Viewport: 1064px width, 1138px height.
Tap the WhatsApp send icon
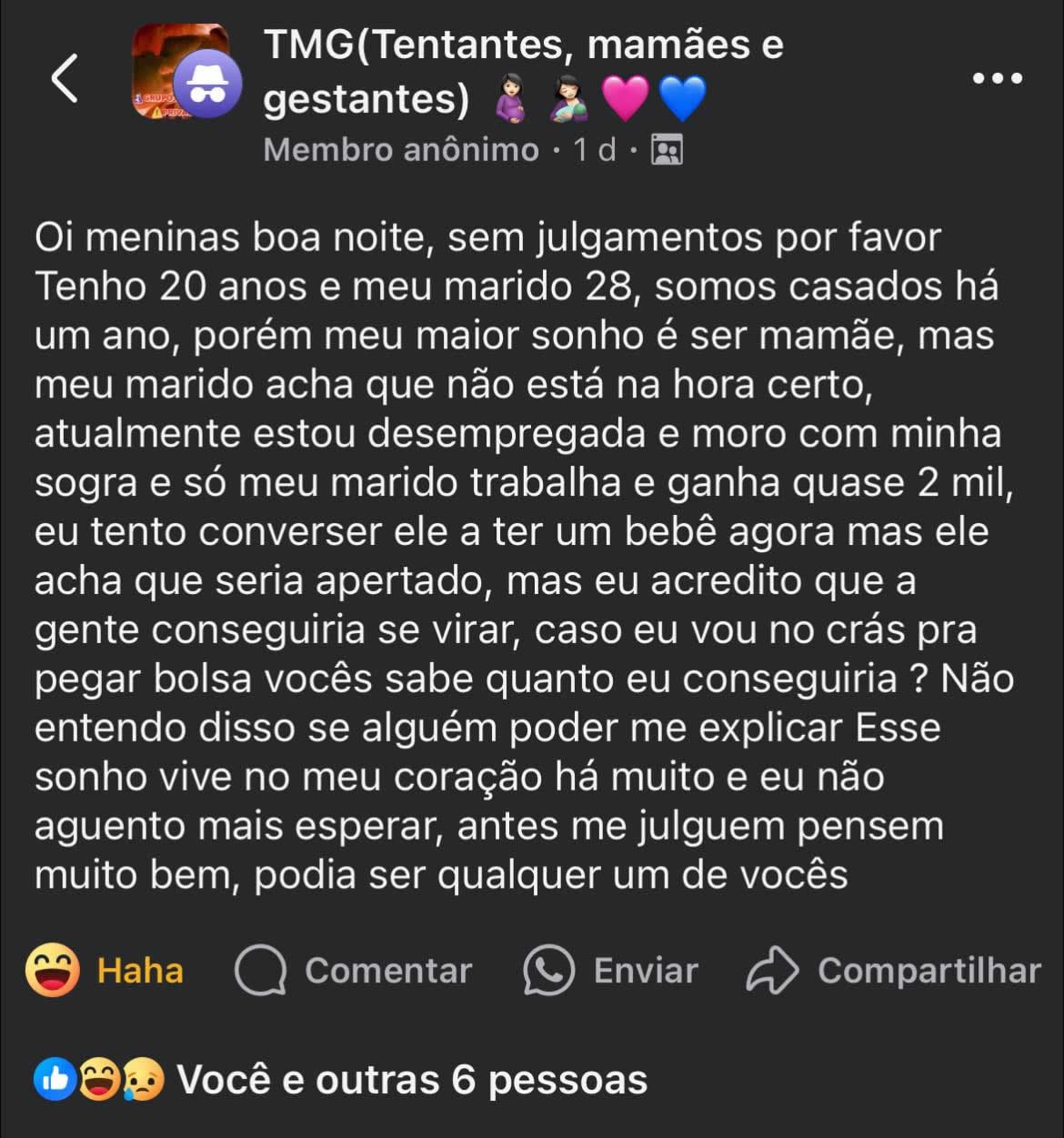(x=549, y=970)
